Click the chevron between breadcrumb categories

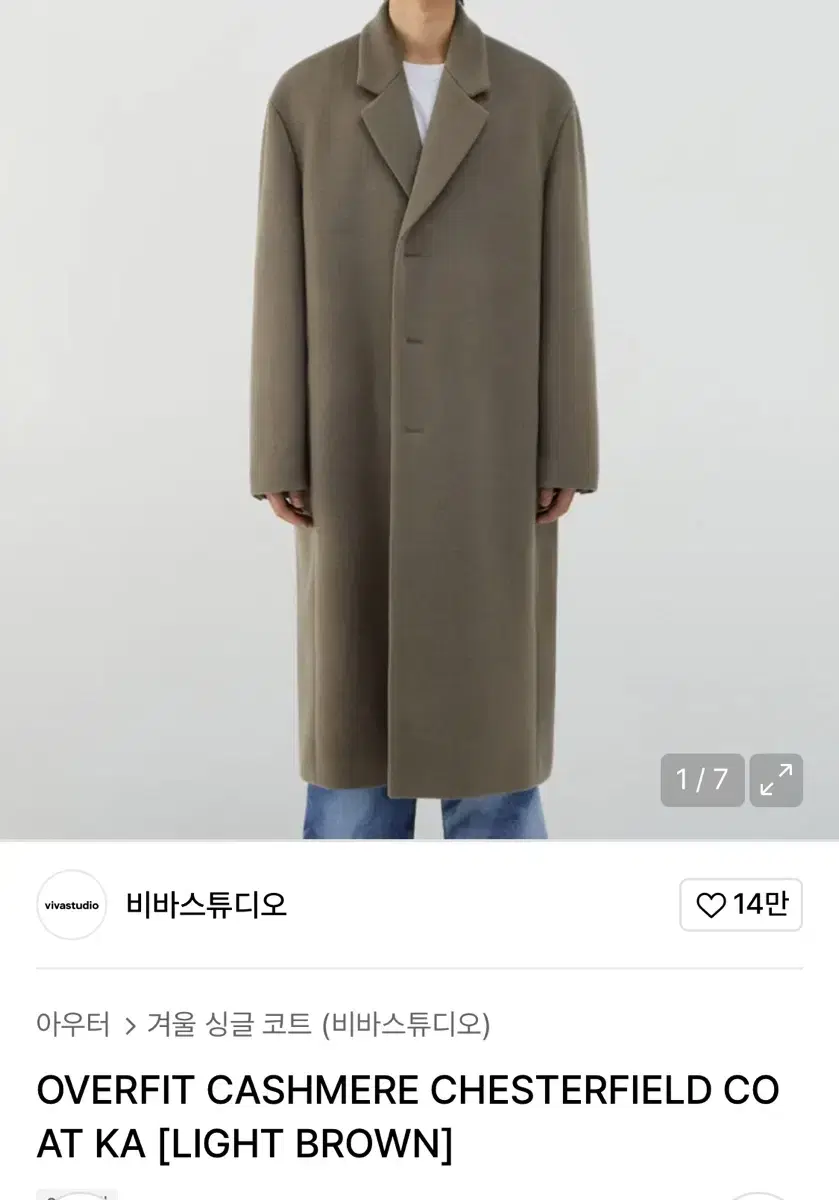tap(128, 1024)
